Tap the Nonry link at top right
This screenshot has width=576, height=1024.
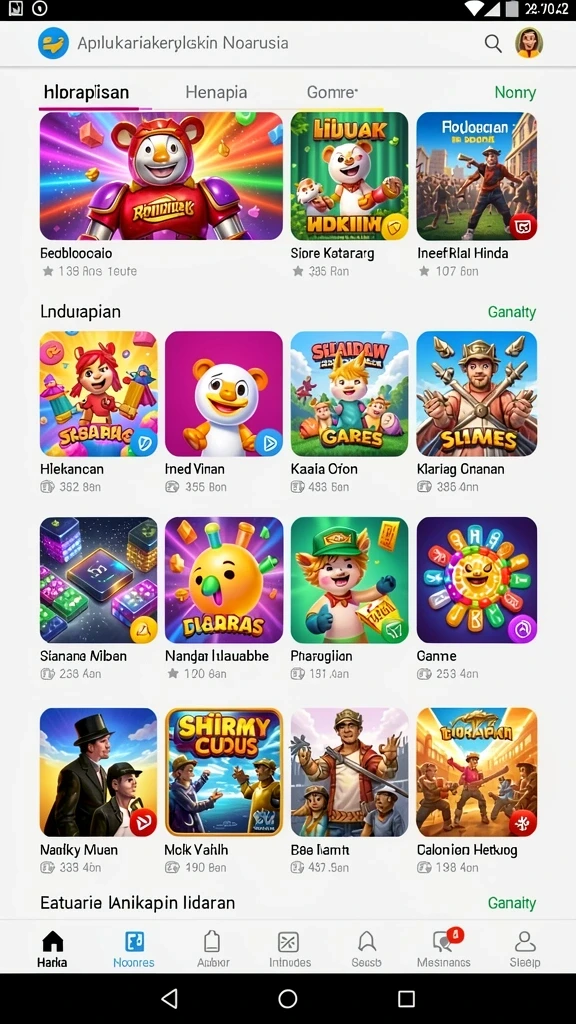click(515, 93)
